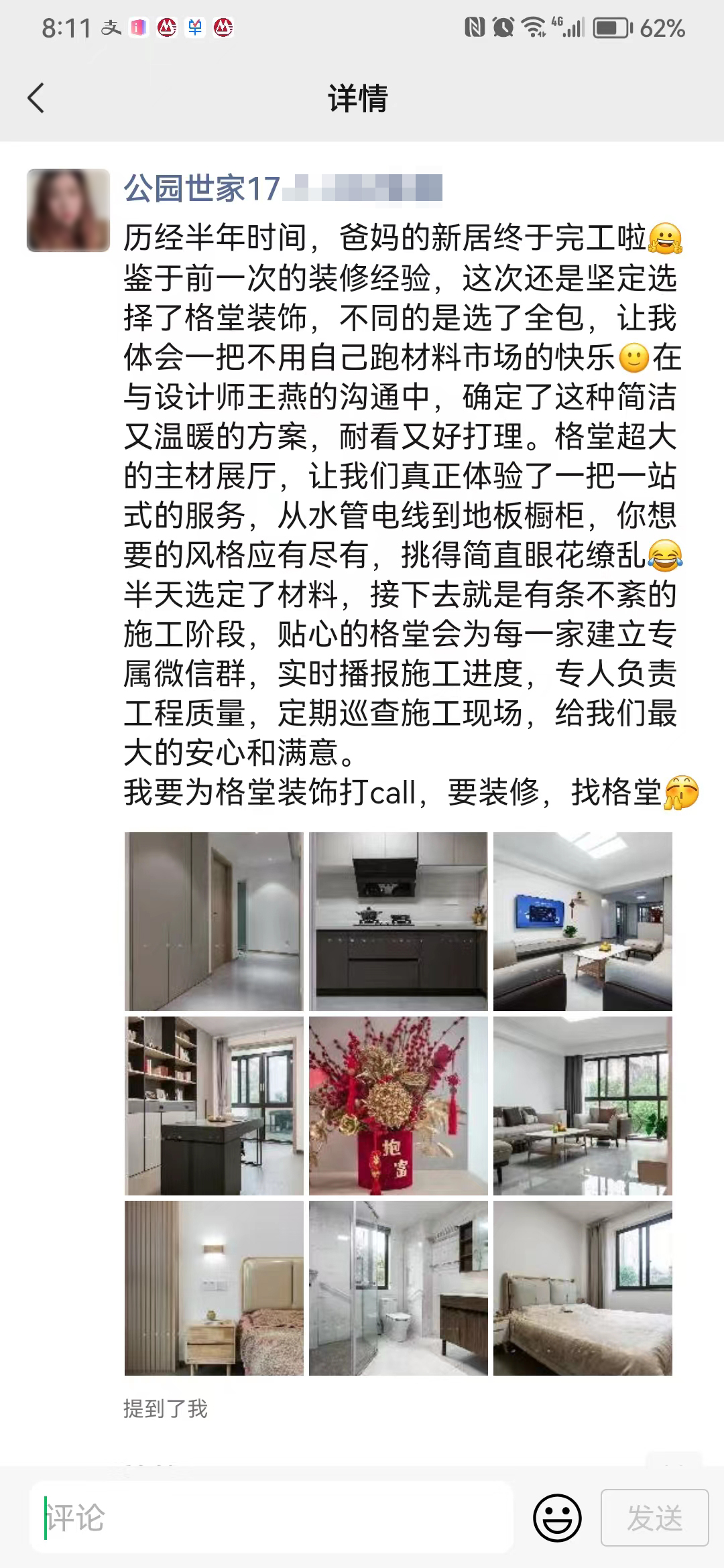
Task: View the study bookshelf and desk photo
Action: coord(214,1106)
